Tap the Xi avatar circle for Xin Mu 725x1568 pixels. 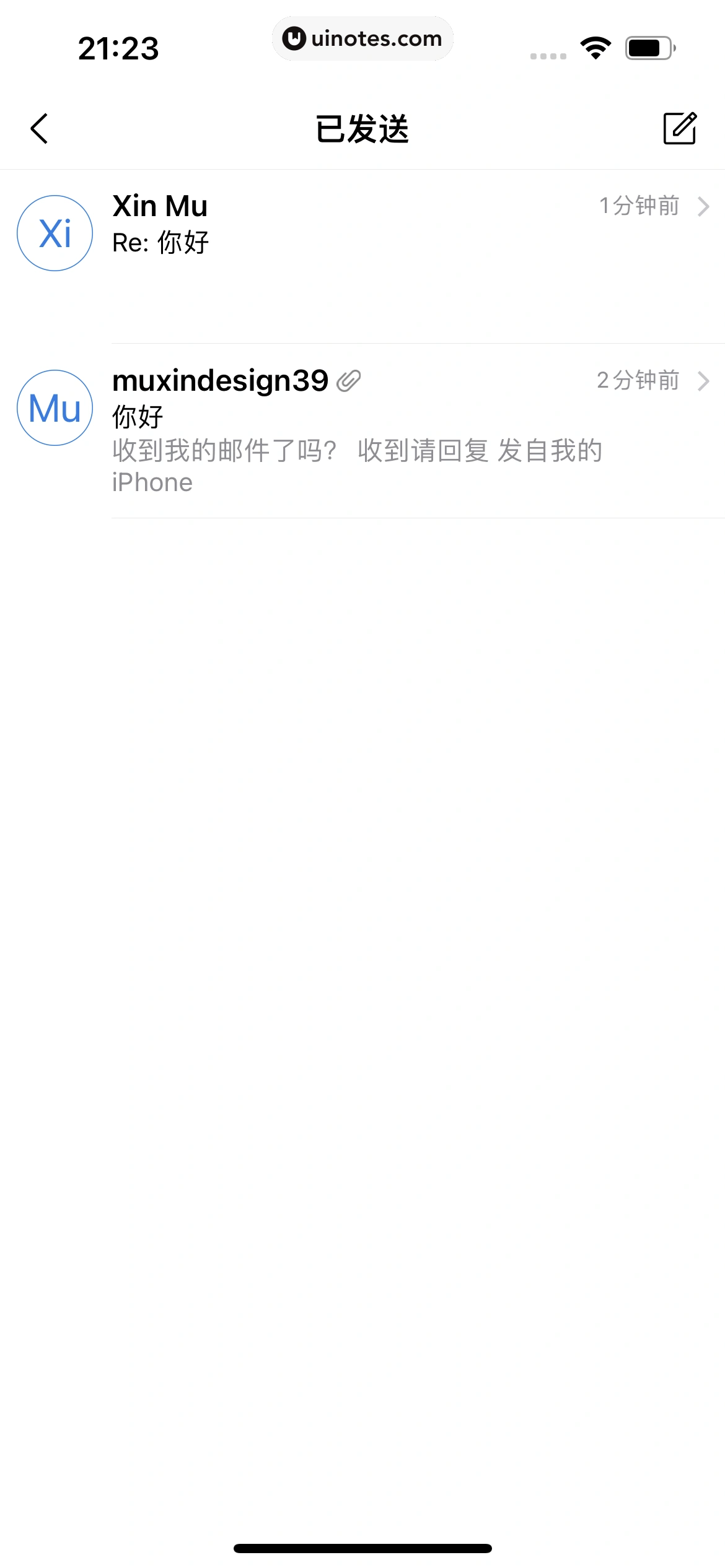click(55, 232)
